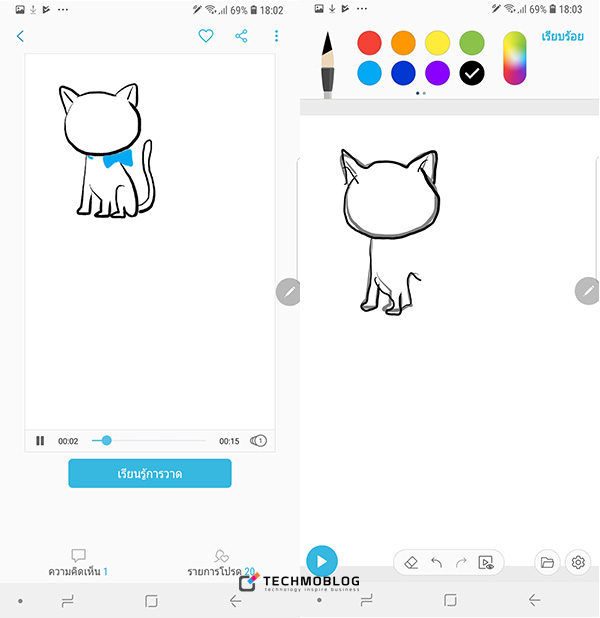
Task: Select the red color swatch
Action: click(x=370, y=43)
